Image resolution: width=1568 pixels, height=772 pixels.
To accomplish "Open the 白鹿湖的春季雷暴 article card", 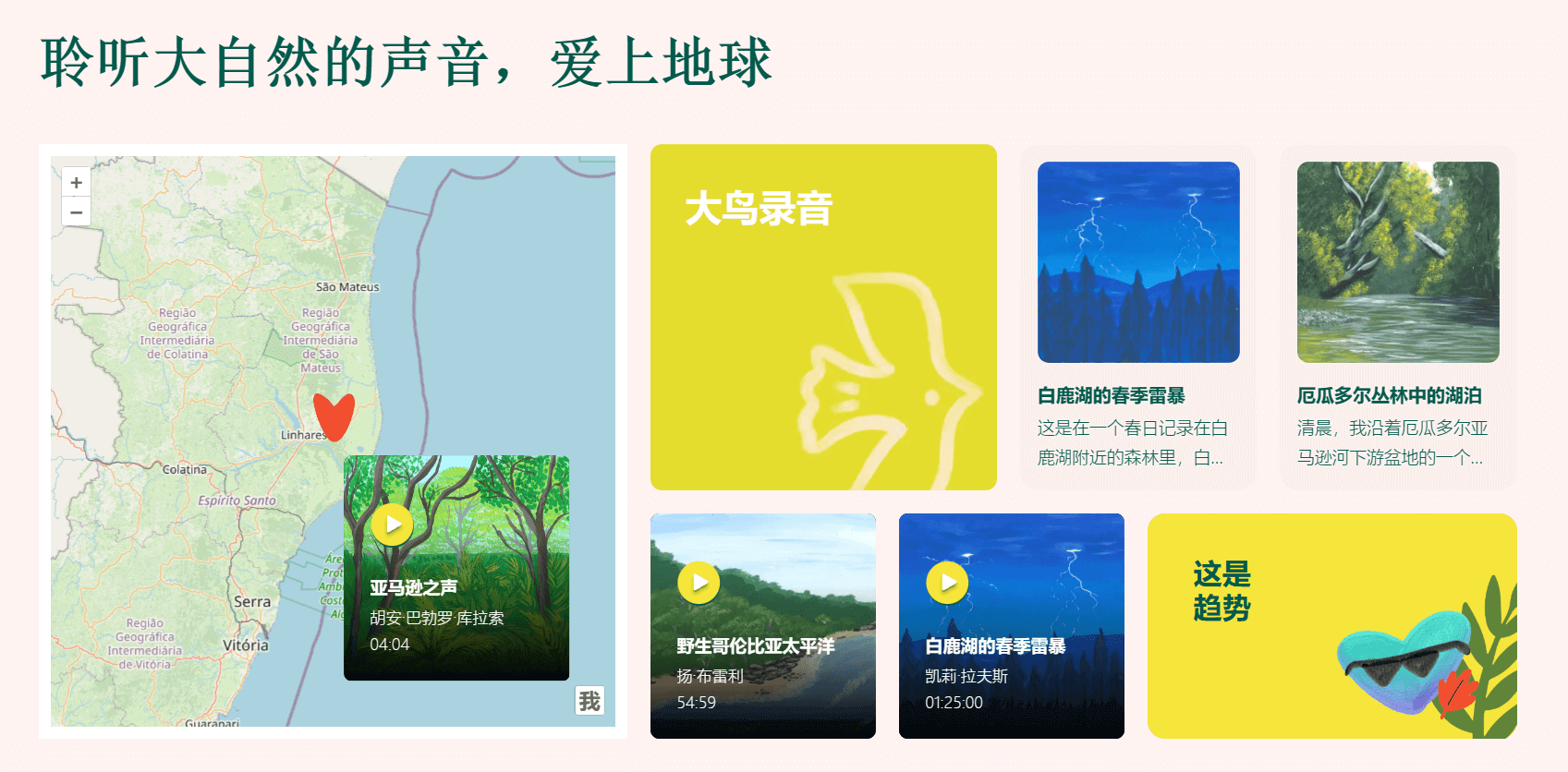I will [x=1138, y=317].
